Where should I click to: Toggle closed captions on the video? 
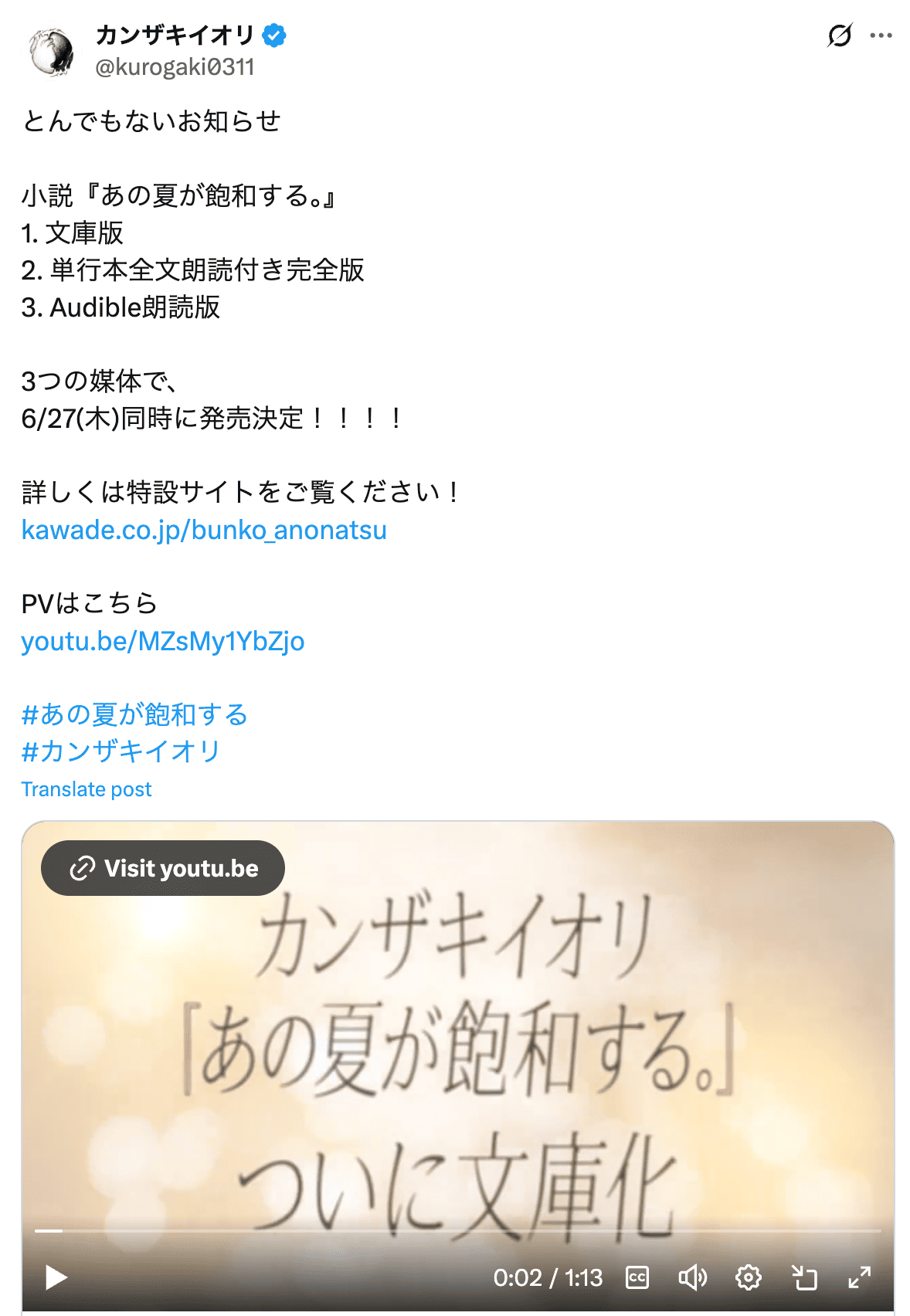(637, 1278)
